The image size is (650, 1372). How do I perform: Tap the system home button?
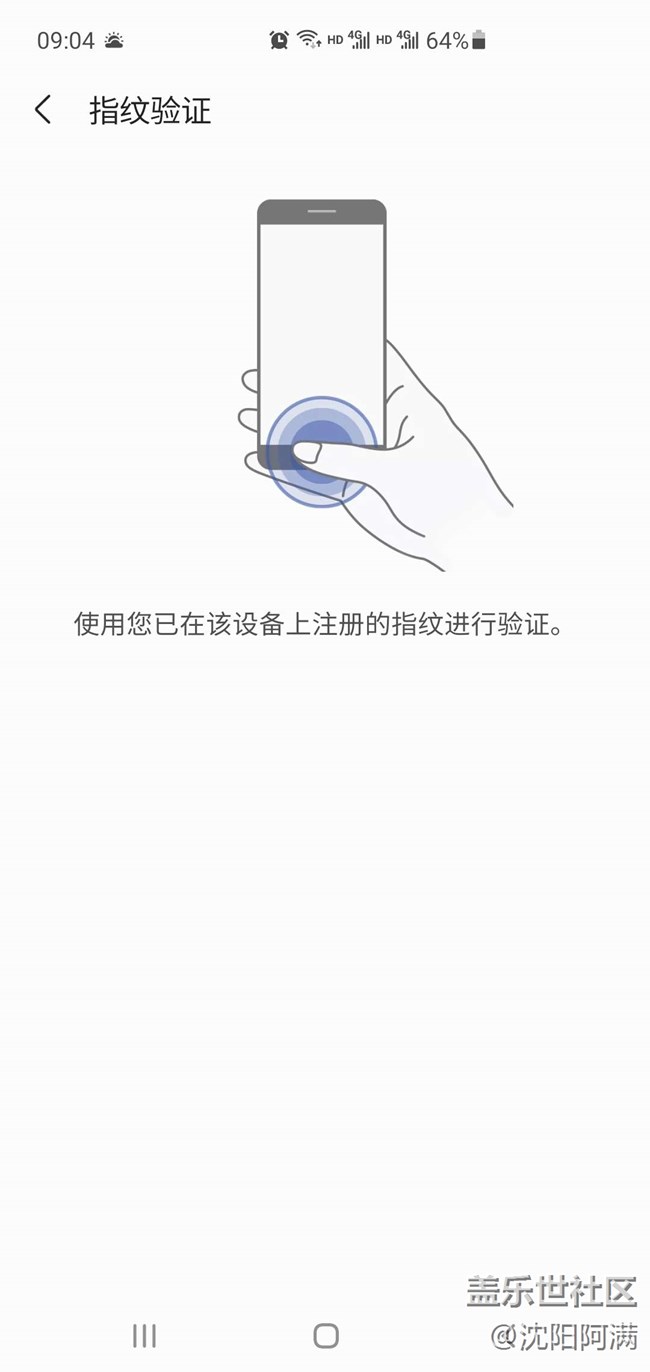pos(325,1335)
